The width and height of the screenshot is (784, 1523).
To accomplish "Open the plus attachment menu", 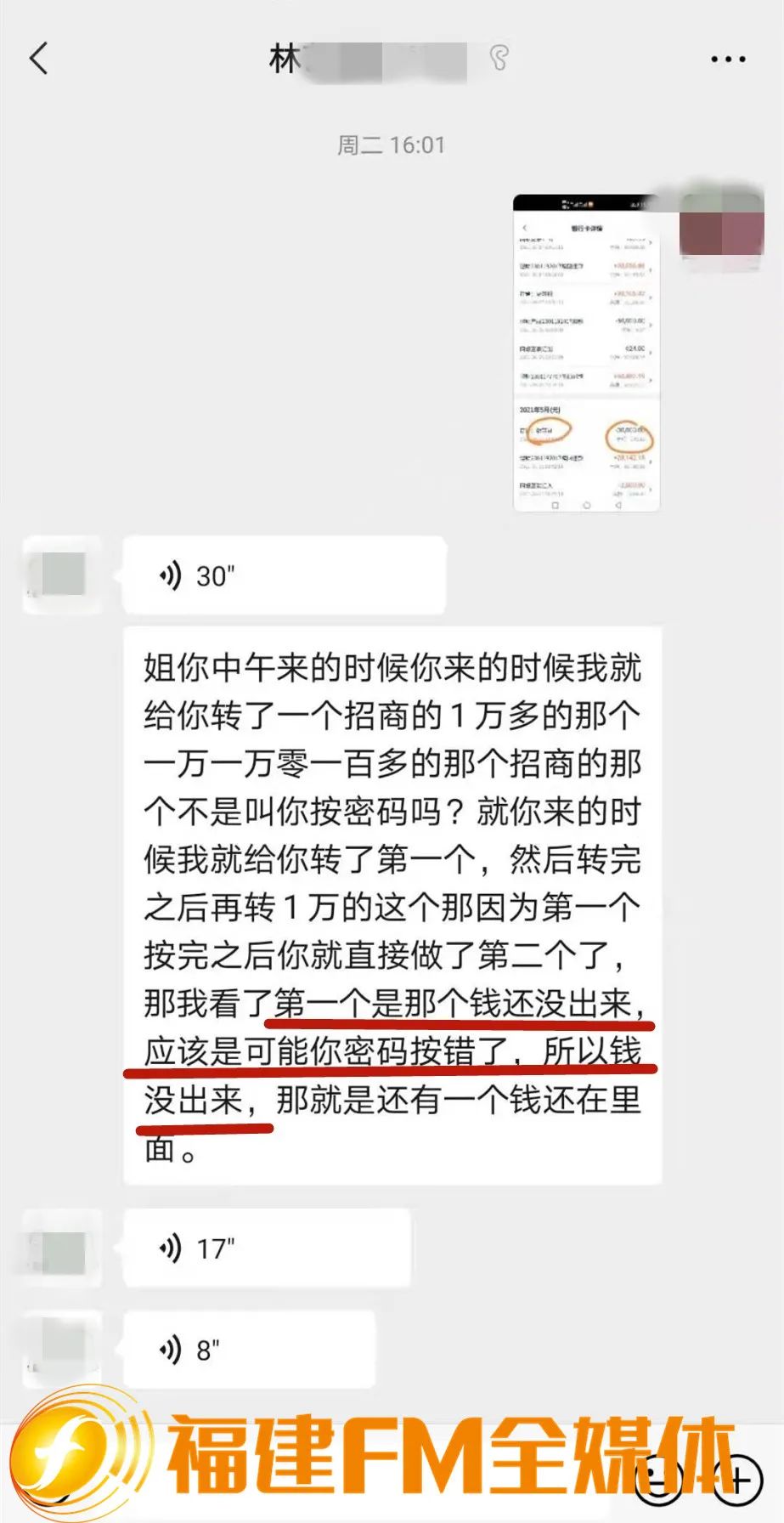I will click(x=737, y=1481).
